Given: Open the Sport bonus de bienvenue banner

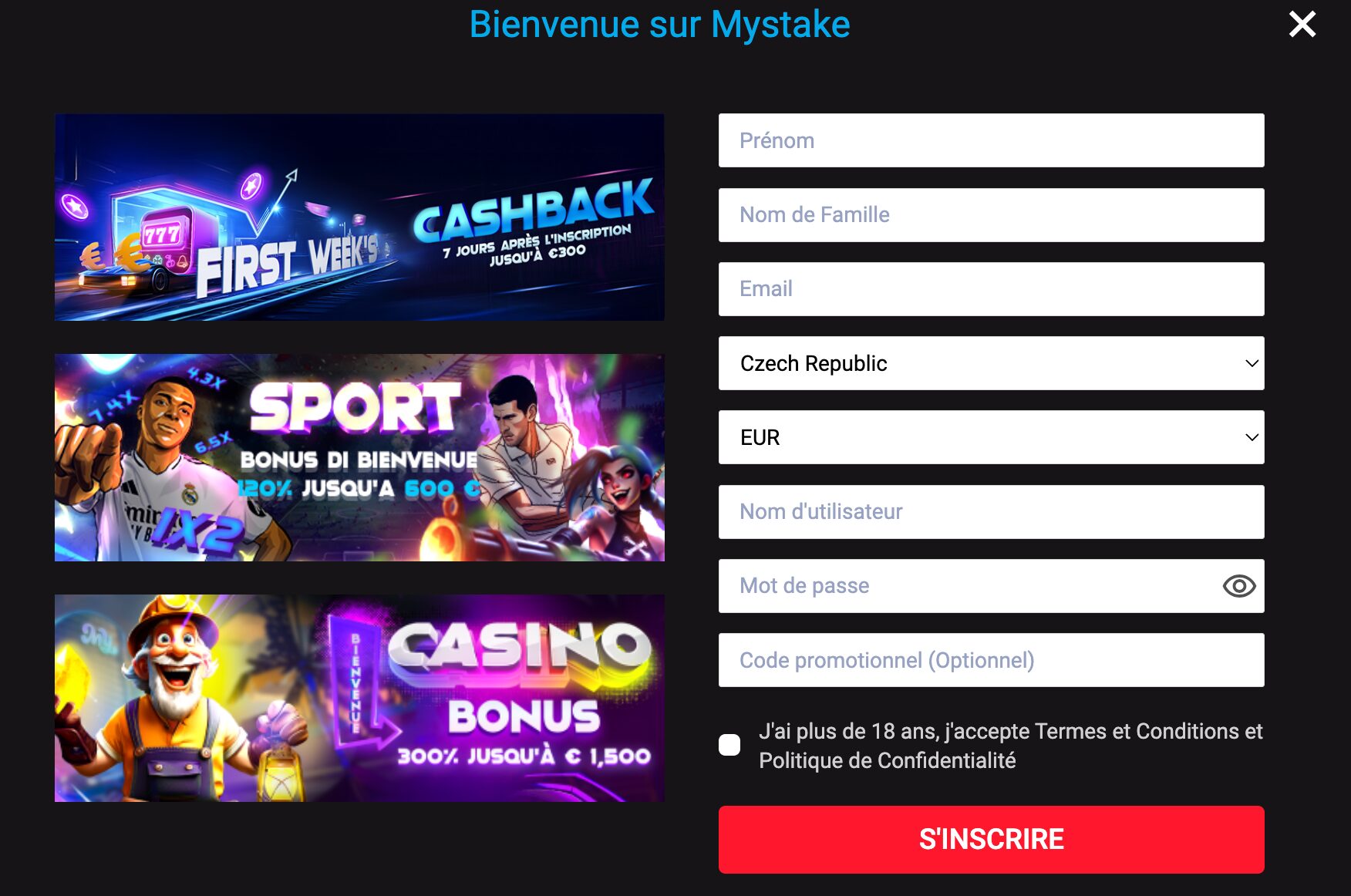Looking at the screenshot, I should point(359,457).
